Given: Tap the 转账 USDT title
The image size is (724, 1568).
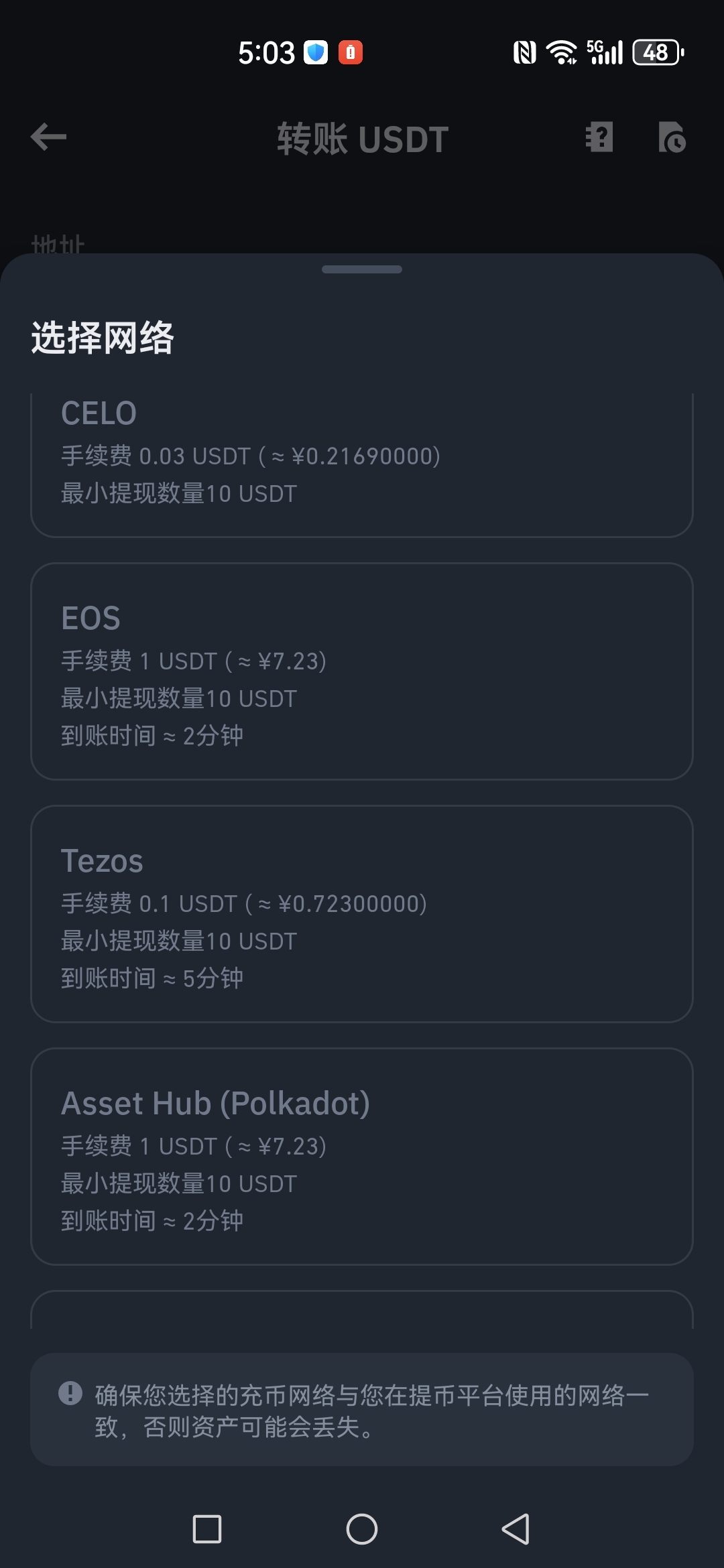Looking at the screenshot, I should click(362, 139).
